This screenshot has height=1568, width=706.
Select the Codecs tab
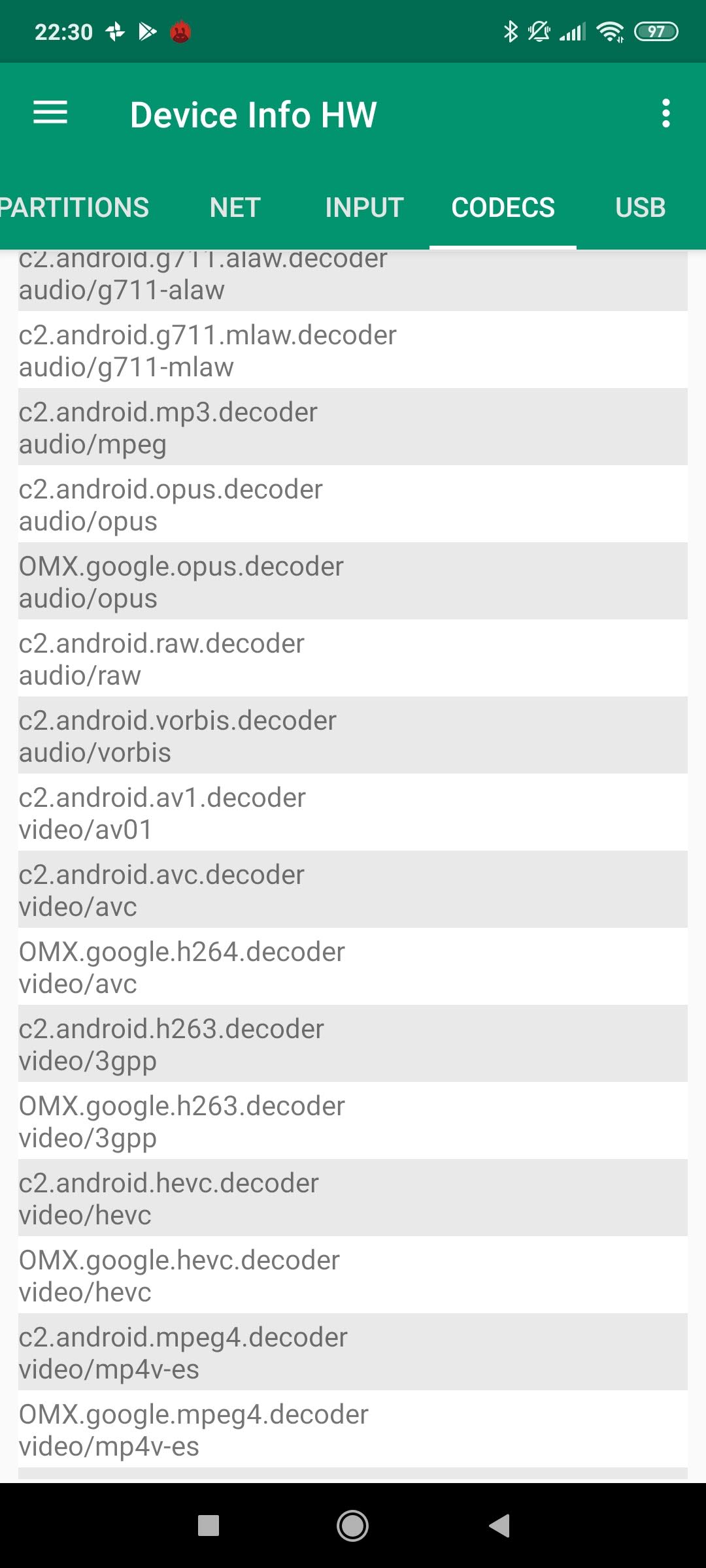pos(503,208)
